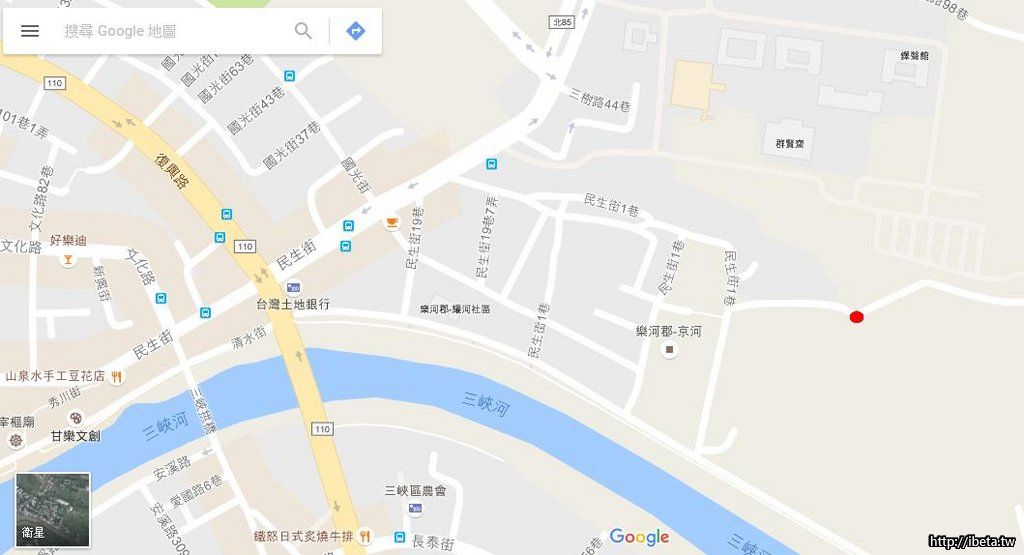Select the 台灣土地銀行 bank marker
1024x555 pixels.
(x=293, y=288)
